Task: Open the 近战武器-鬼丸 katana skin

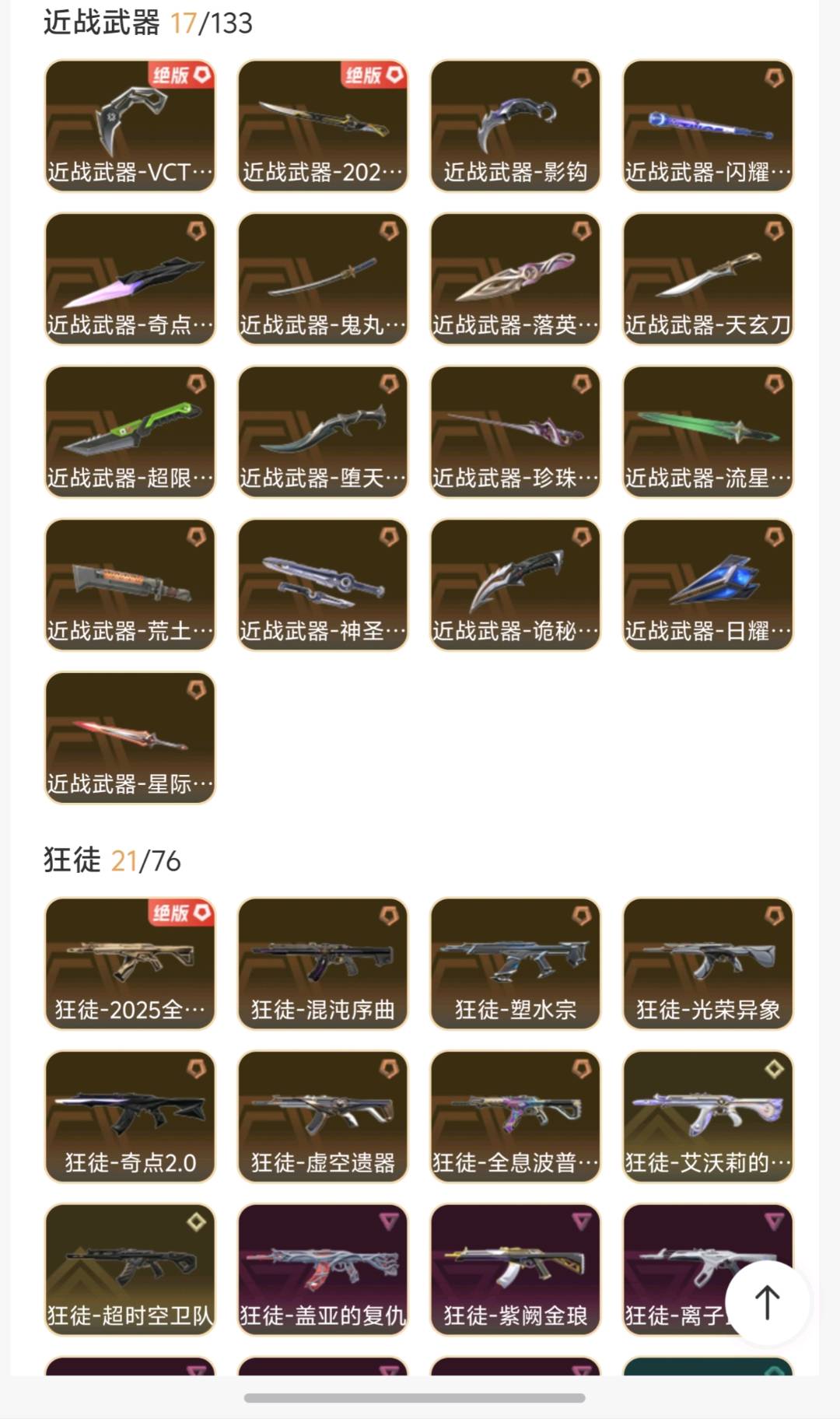Action: click(x=323, y=279)
